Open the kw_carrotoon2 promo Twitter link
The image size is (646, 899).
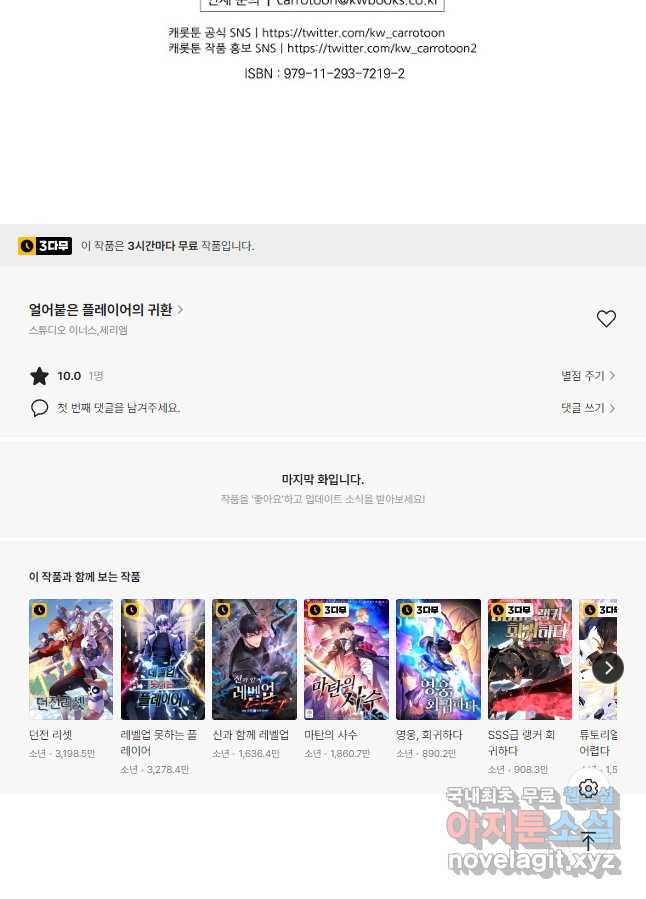381,48
